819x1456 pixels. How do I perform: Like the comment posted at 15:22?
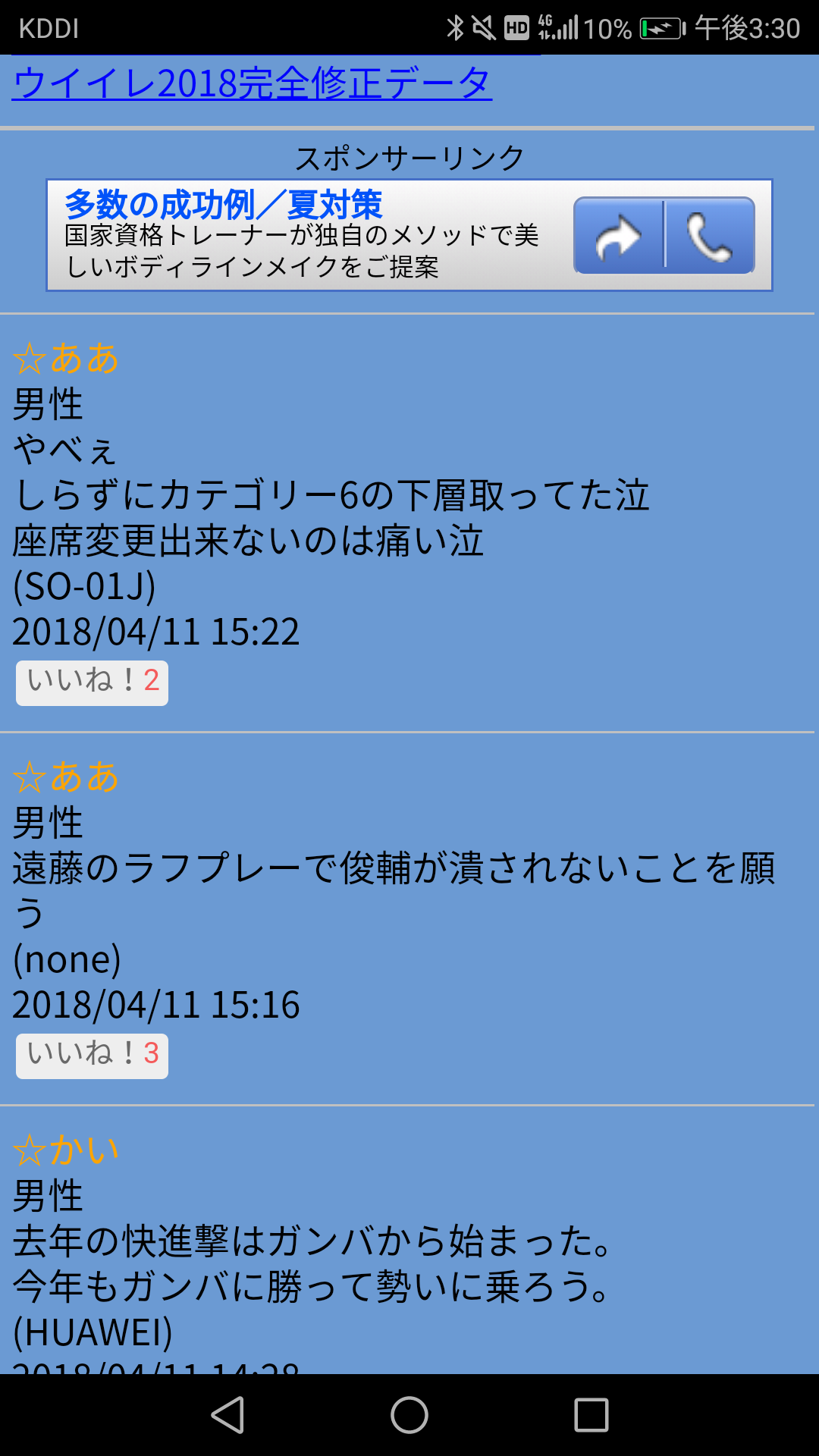93,682
